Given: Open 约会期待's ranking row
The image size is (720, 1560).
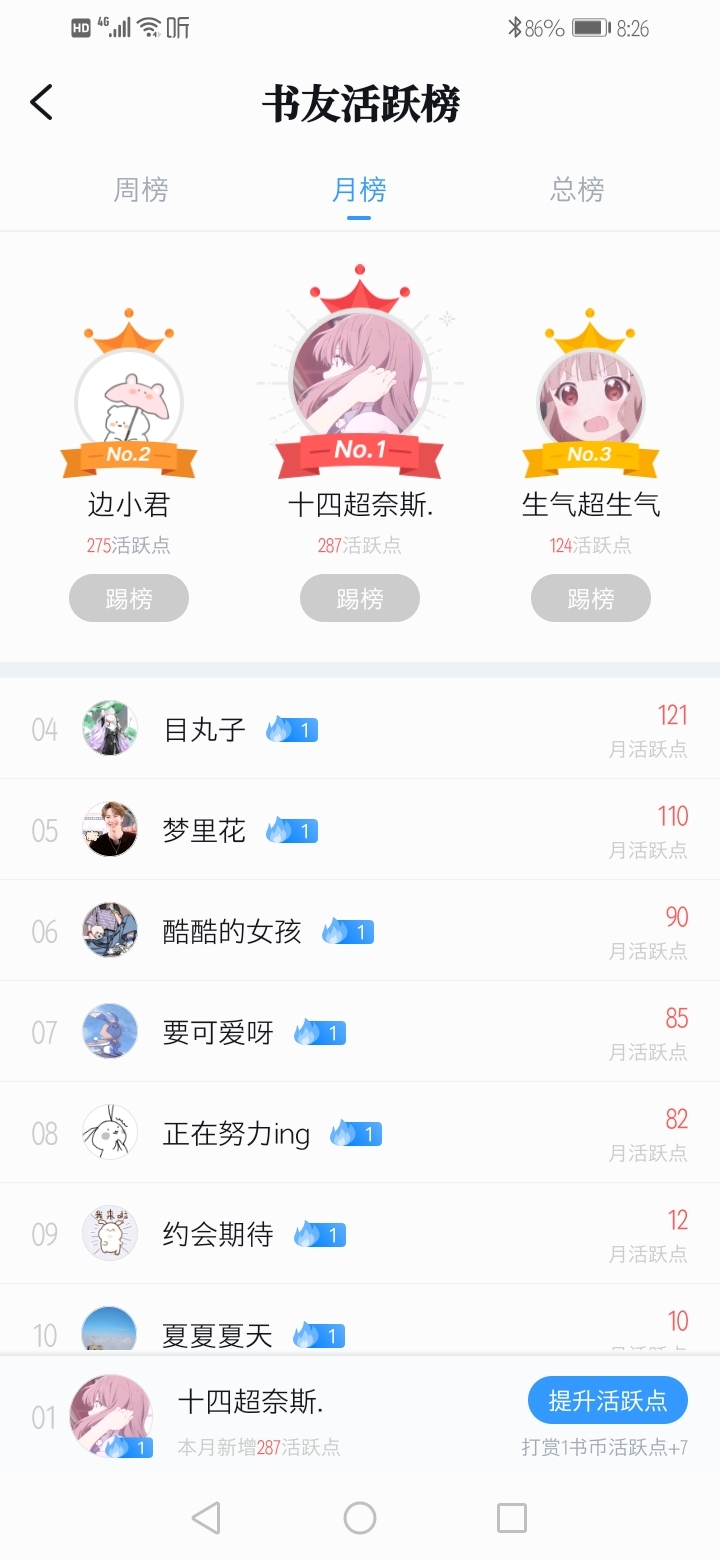Looking at the screenshot, I should tap(360, 1234).
